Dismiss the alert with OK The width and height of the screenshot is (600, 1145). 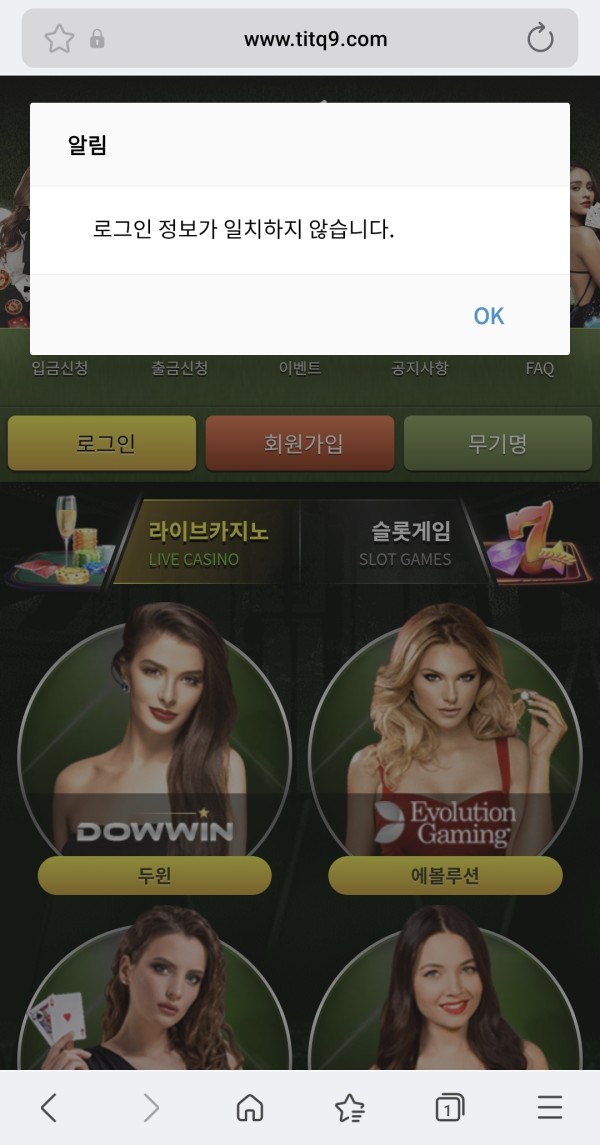click(488, 316)
